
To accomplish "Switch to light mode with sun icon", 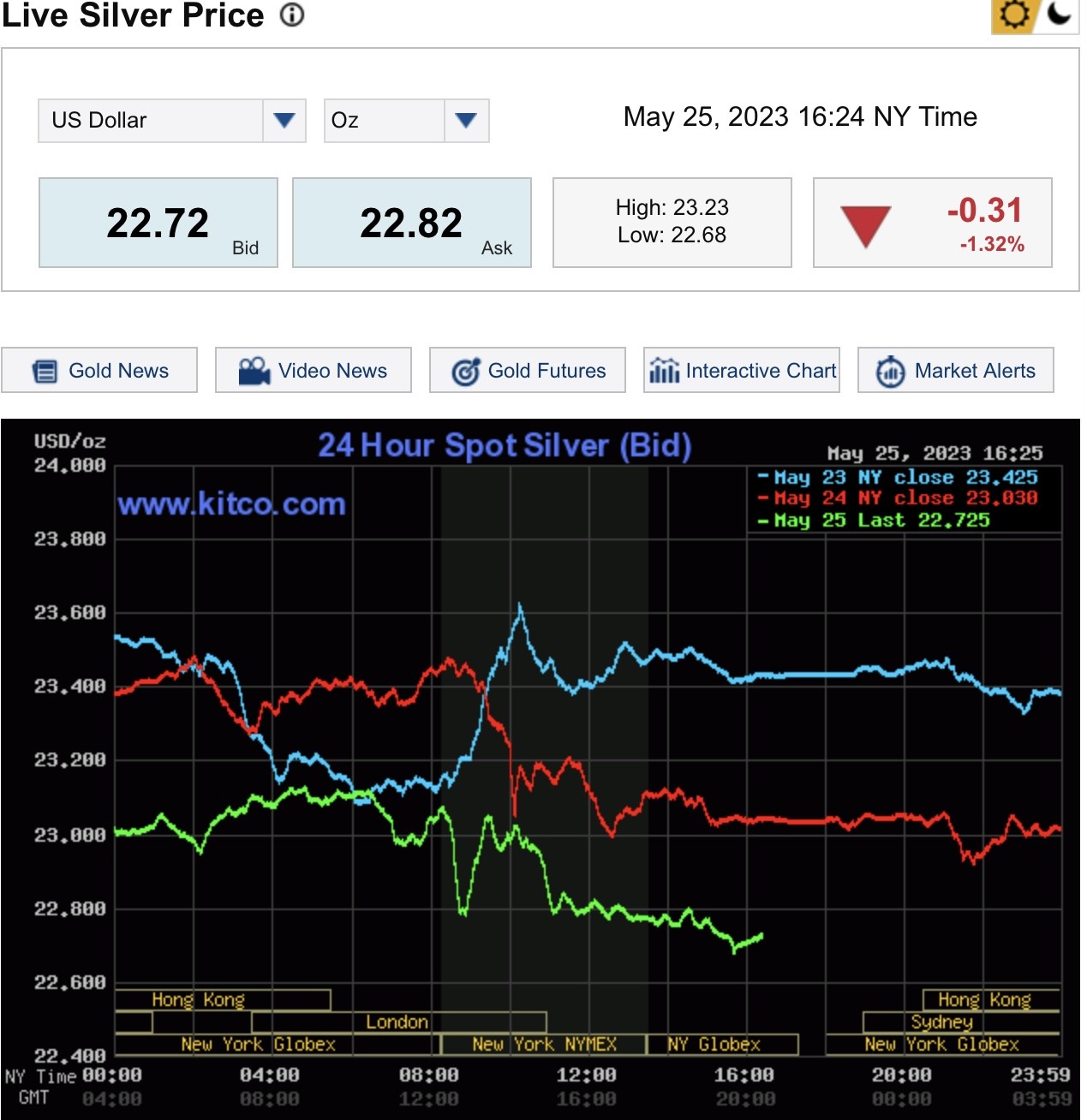I will [x=1014, y=15].
